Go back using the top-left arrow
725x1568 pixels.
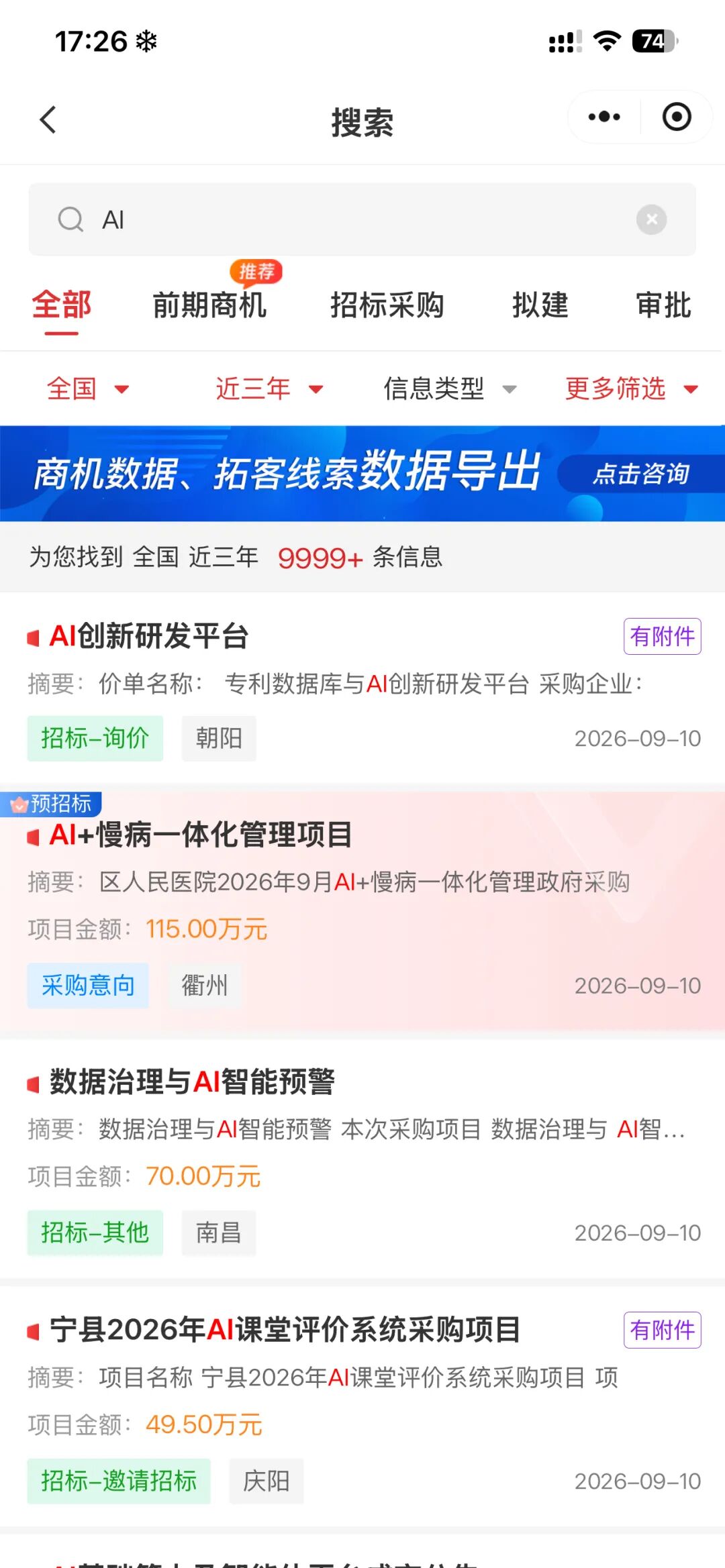(x=48, y=121)
